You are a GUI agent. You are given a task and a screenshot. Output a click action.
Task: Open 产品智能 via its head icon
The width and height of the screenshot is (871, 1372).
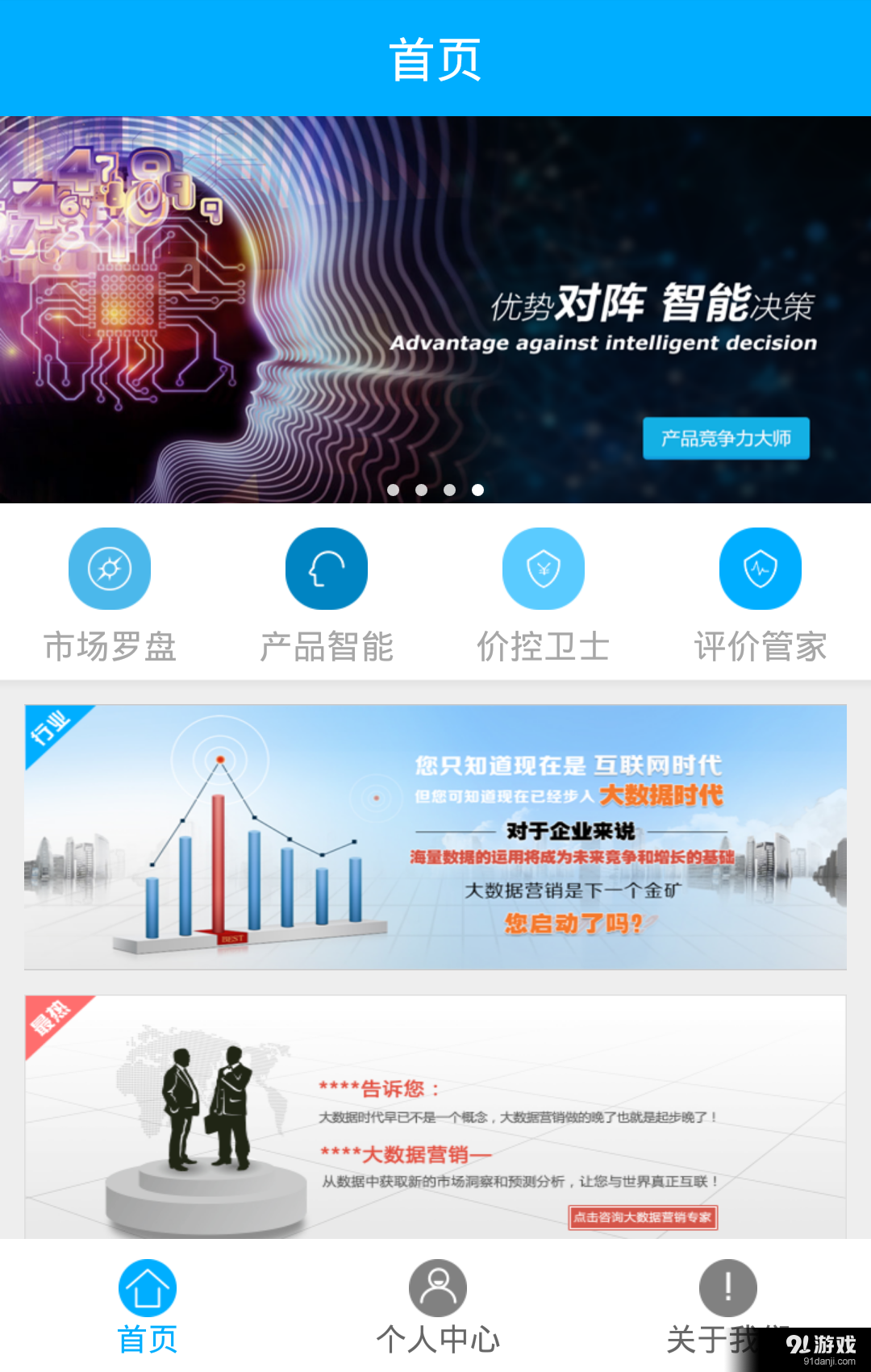click(x=327, y=568)
